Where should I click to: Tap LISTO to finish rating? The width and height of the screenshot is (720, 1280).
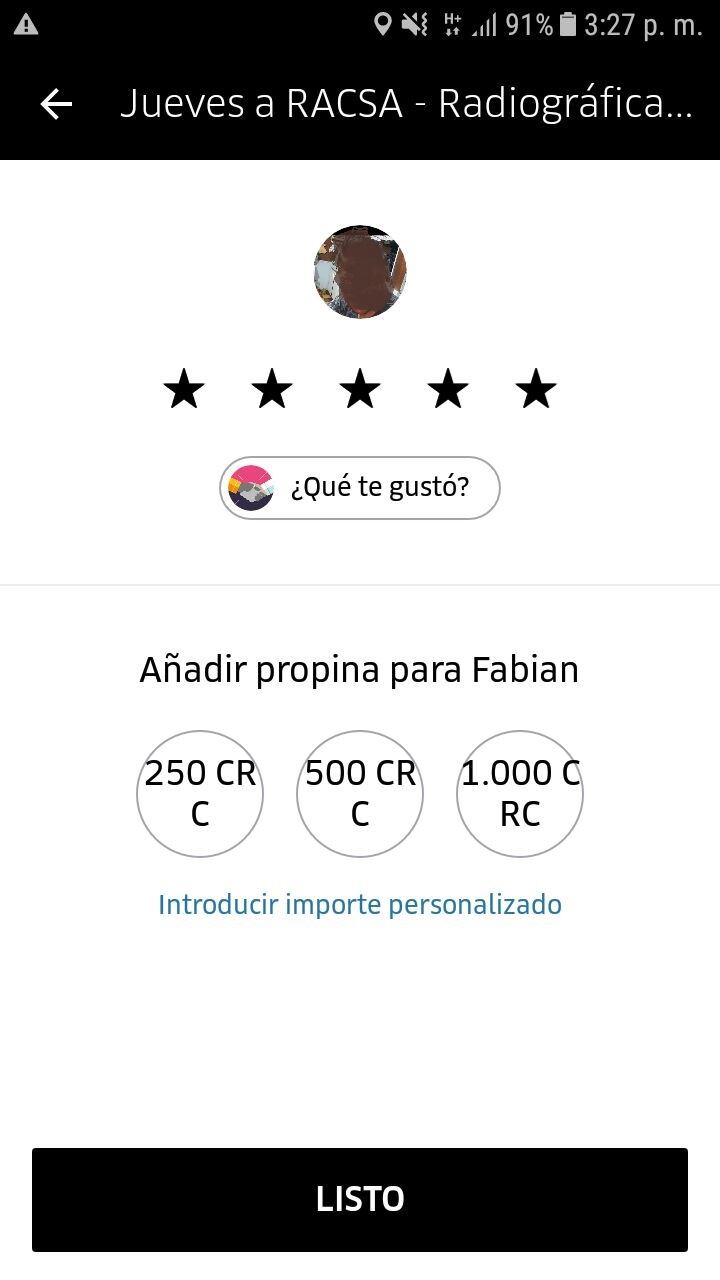(x=360, y=1199)
